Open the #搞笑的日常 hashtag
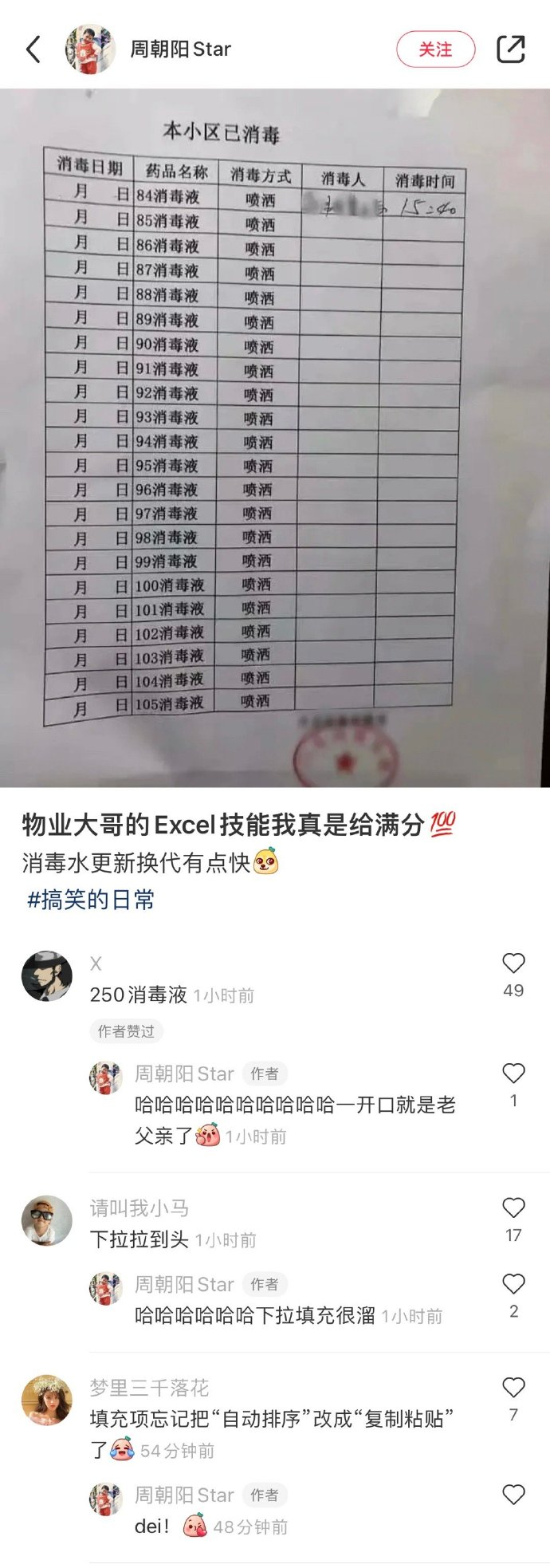Viewport: 550px width, 1568px height. (91, 900)
